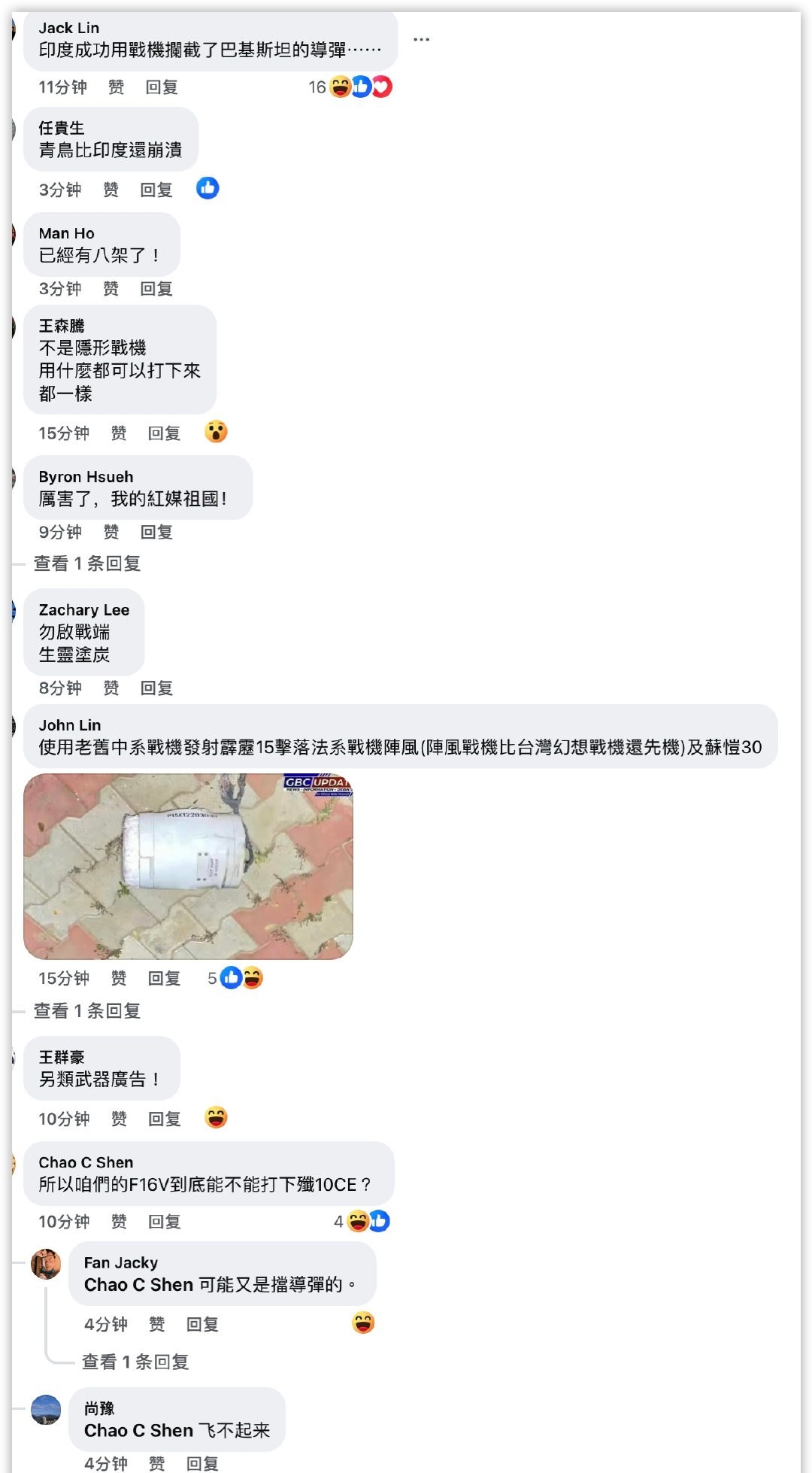
Task: Reply to 尚豫's comment
Action: 202,1463
